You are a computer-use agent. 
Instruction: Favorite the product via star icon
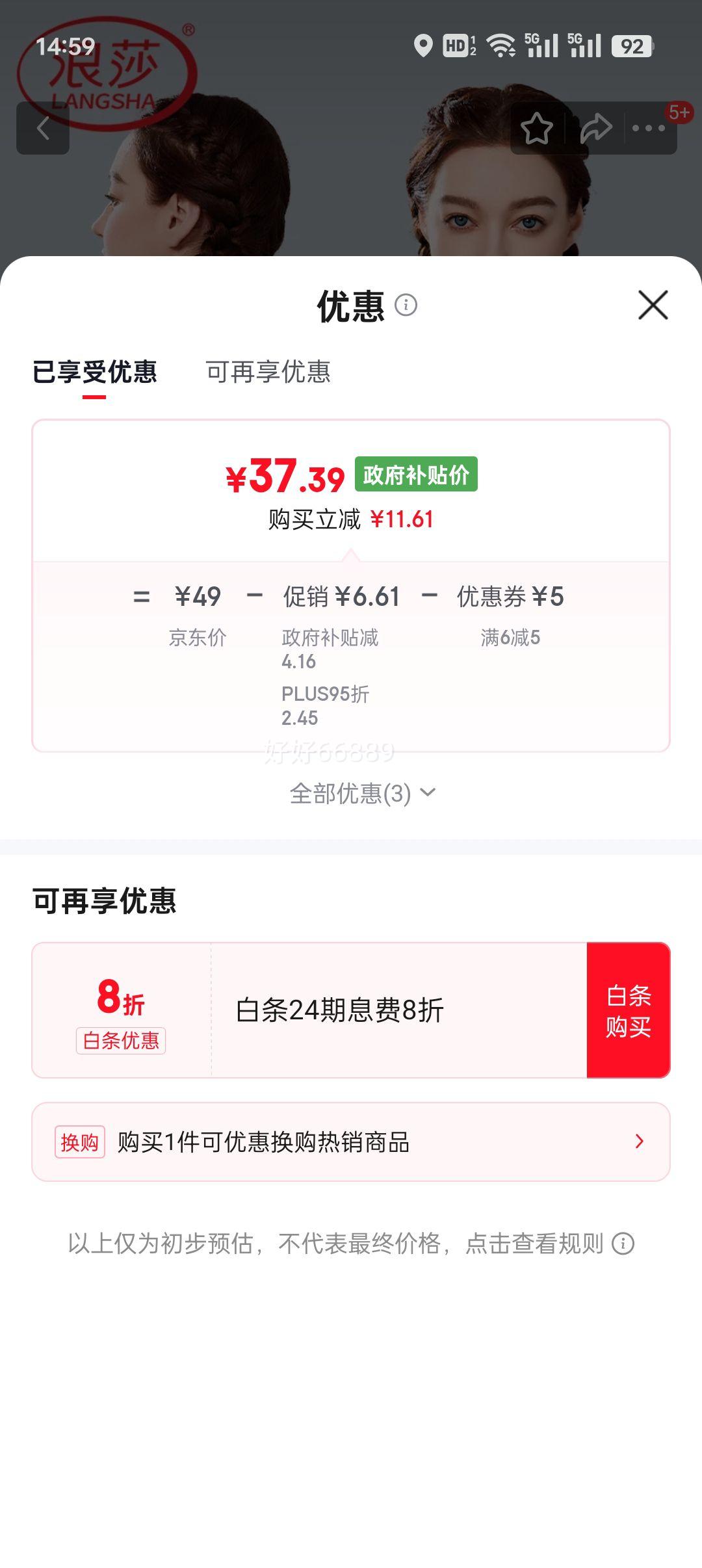point(538,129)
